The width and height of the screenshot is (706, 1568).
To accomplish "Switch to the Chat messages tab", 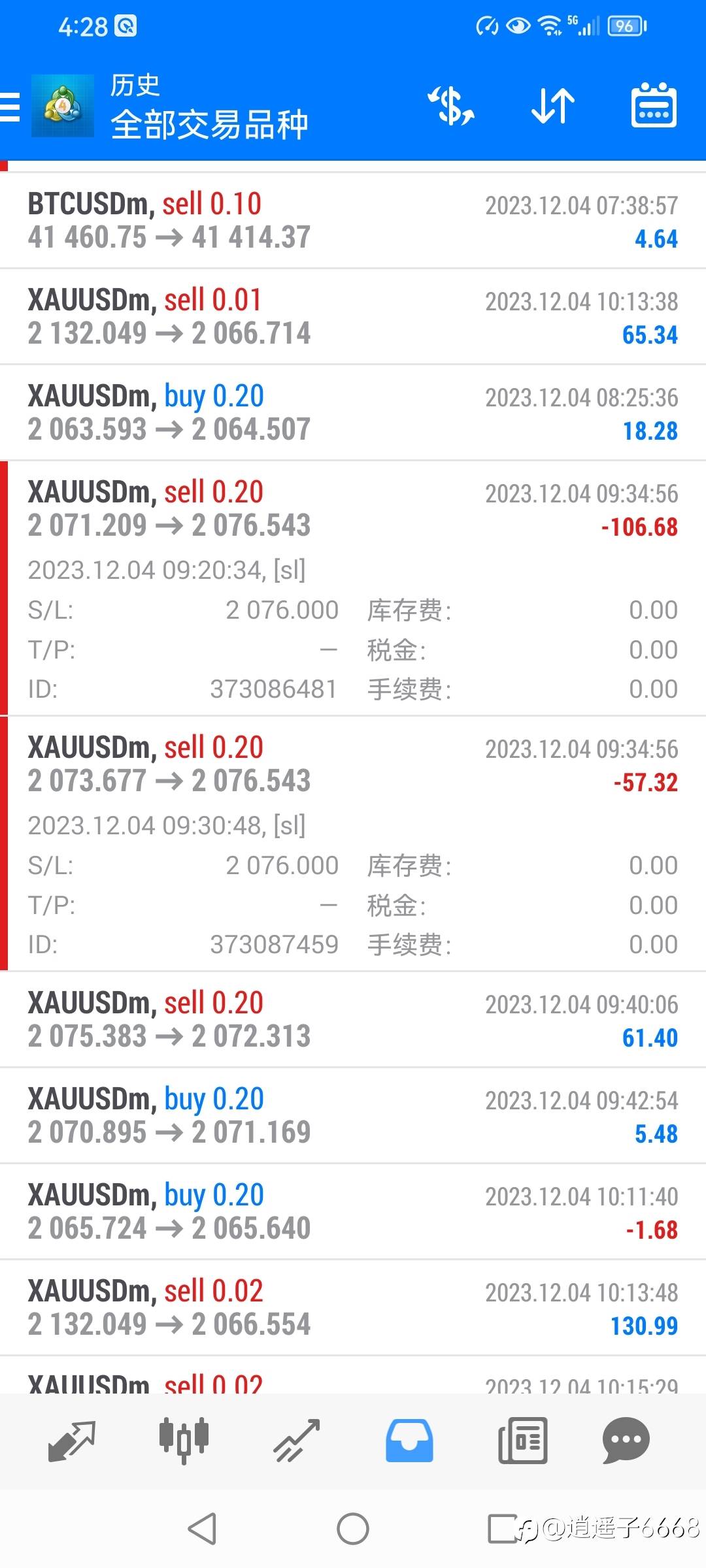I will pyautogui.click(x=626, y=1441).
